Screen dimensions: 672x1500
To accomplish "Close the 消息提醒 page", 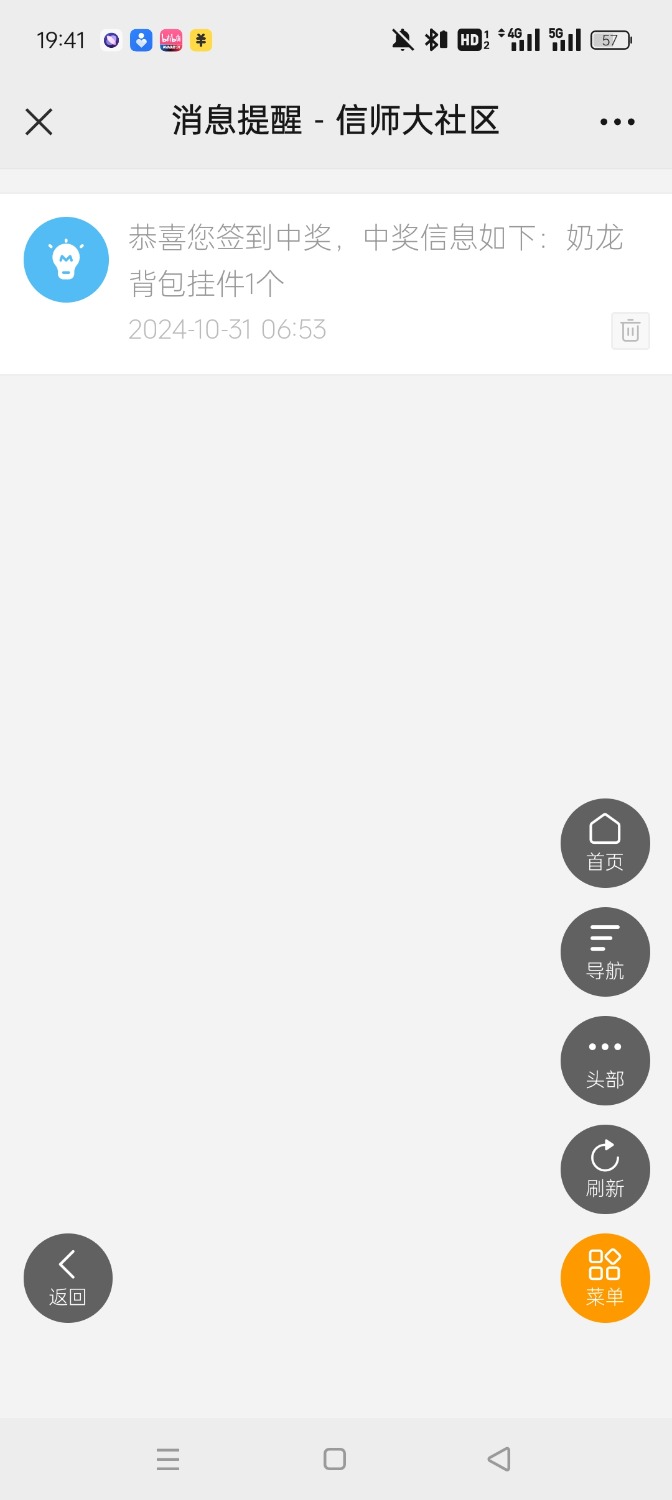I will 39,122.
